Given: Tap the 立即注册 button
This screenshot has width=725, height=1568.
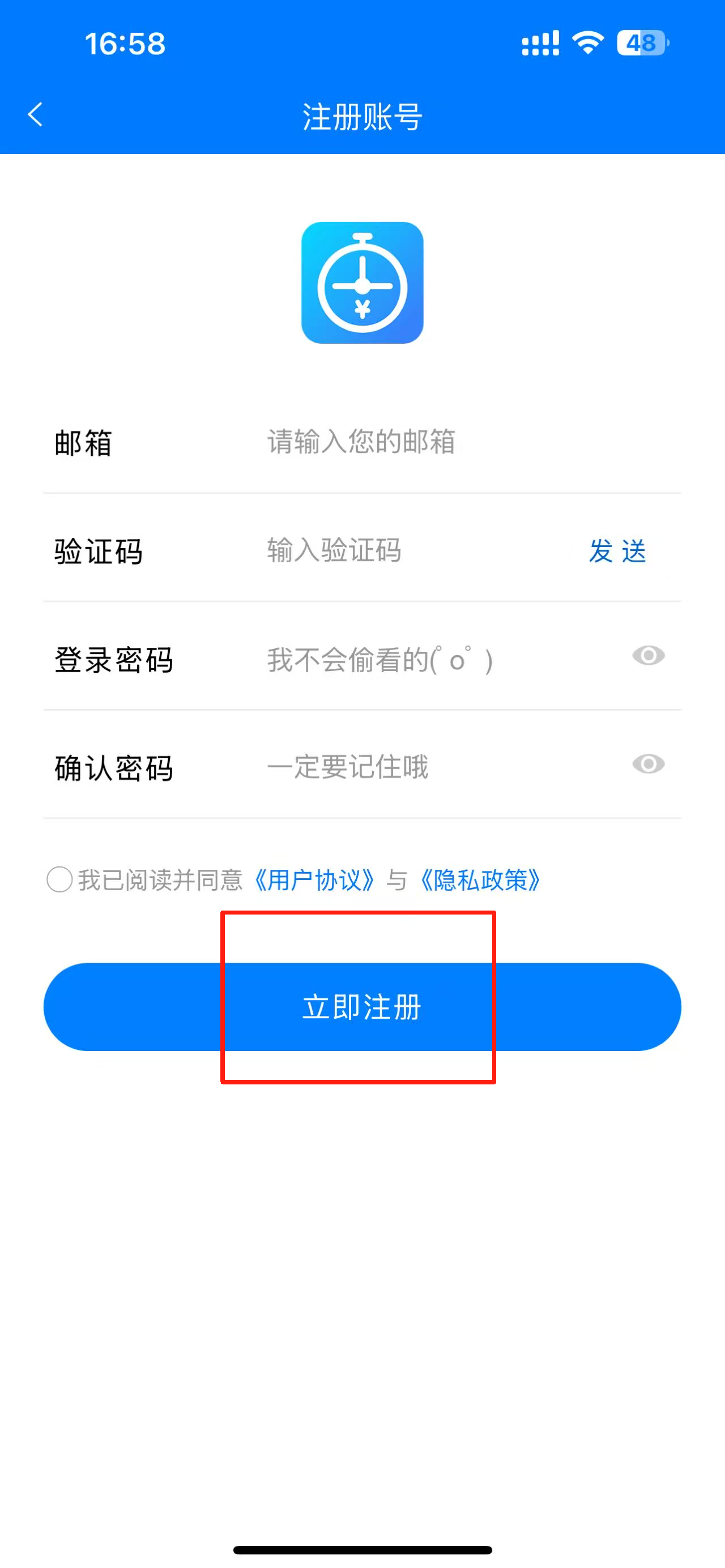Looking at the screenshot, I should [x=362, y=1007].
